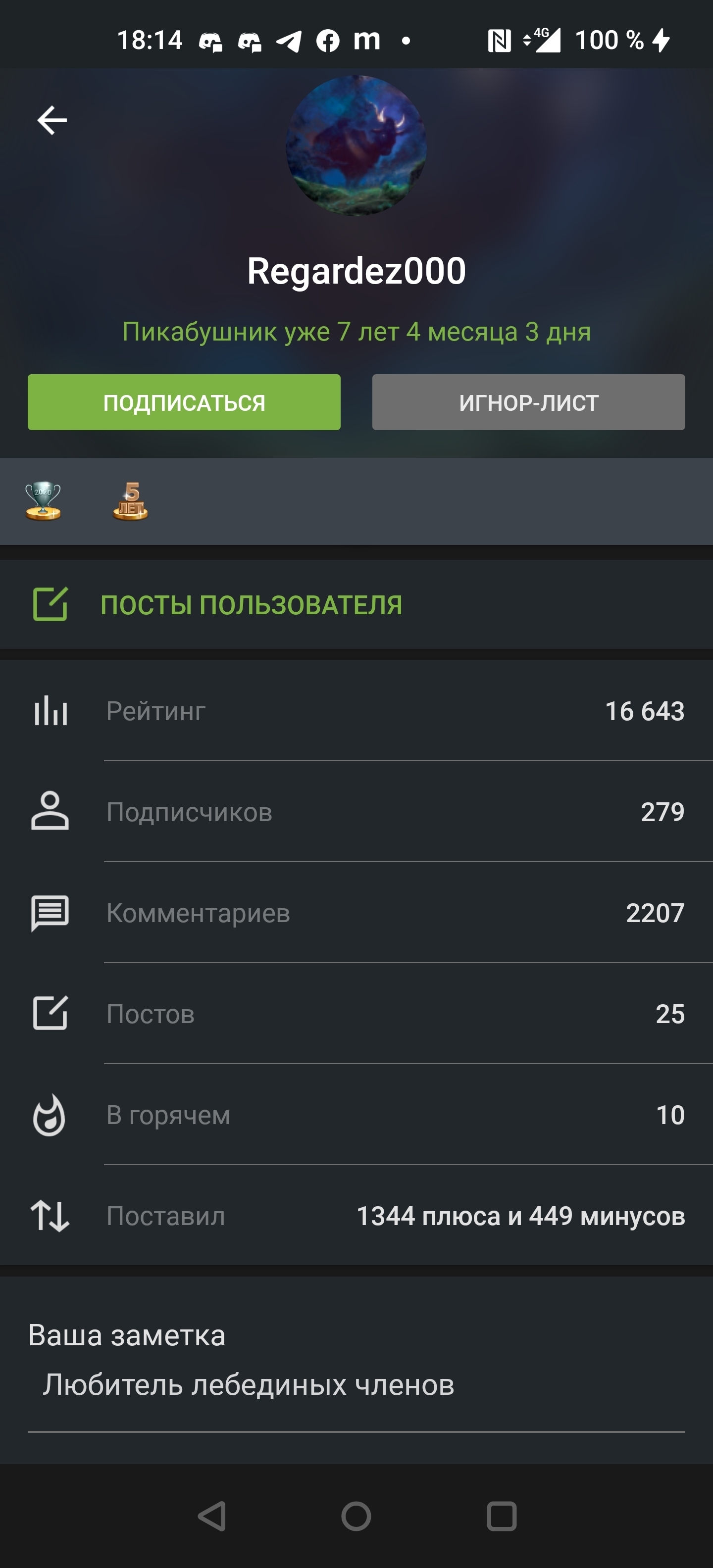Add user to ИГНОР-ЛИСТ
The height and width of the screenshot is (1568, 713).
click(x=528, y=402)
